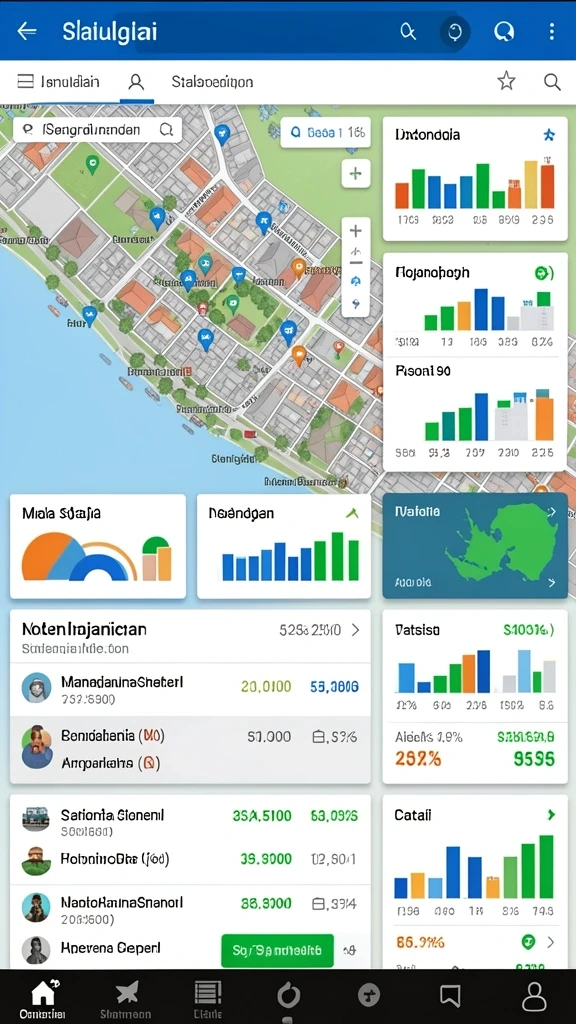Expand Noten Irojanician via its chevron
The image size is (576, 1024).
tap(355, 630)
